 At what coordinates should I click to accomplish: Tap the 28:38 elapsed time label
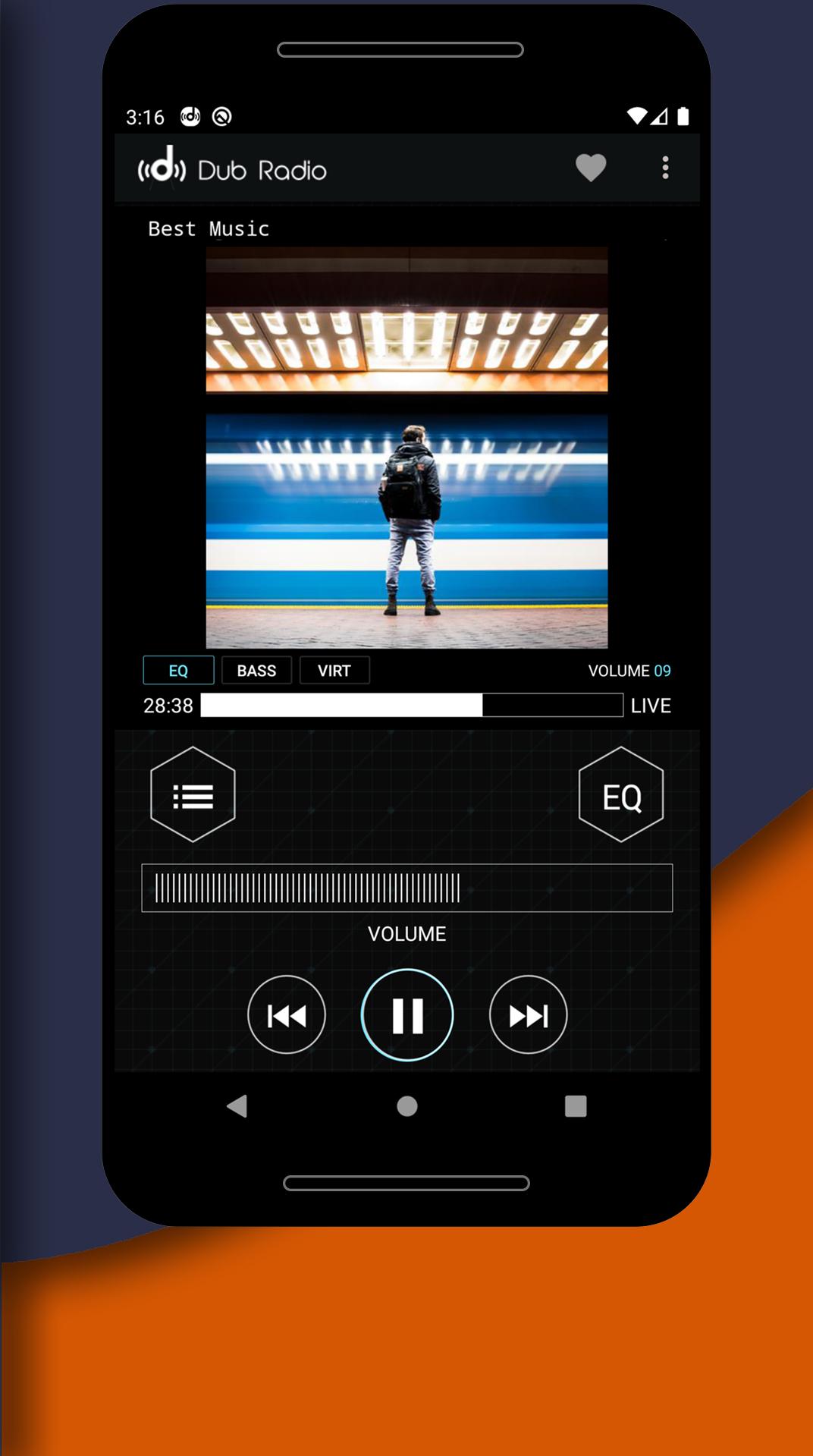click(x=166, y=705)
